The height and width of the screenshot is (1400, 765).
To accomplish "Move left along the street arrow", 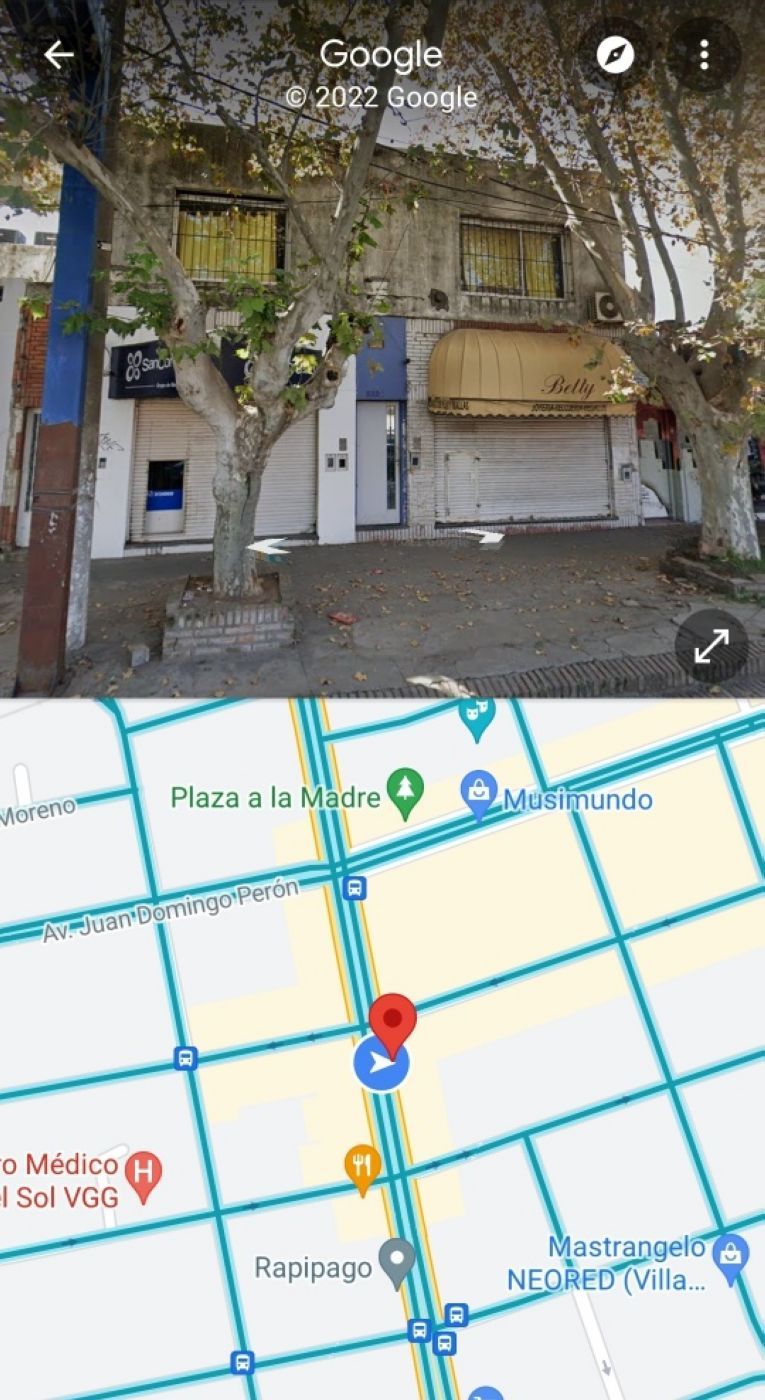I will pos(268,546).
